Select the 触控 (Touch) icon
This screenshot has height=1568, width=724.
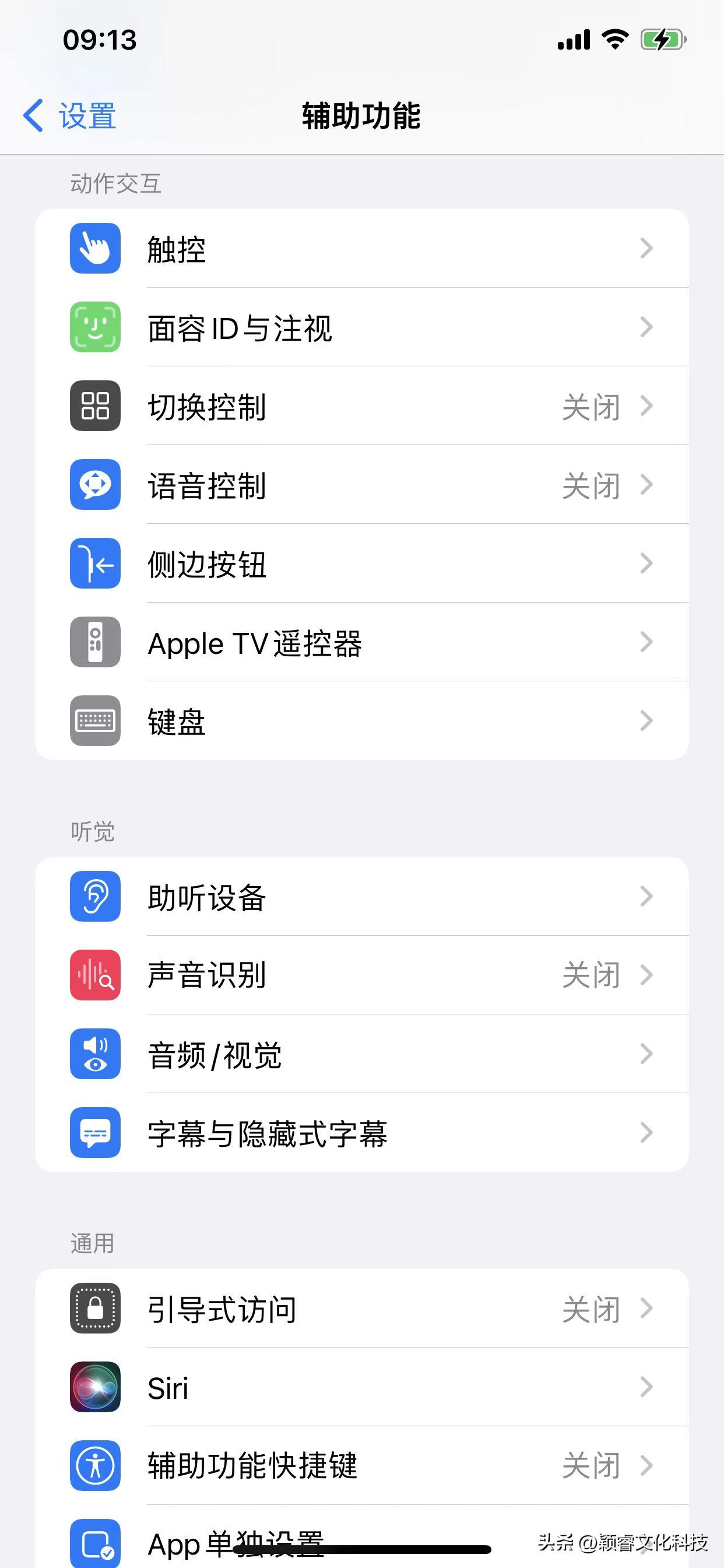click(x=95, y=250)
